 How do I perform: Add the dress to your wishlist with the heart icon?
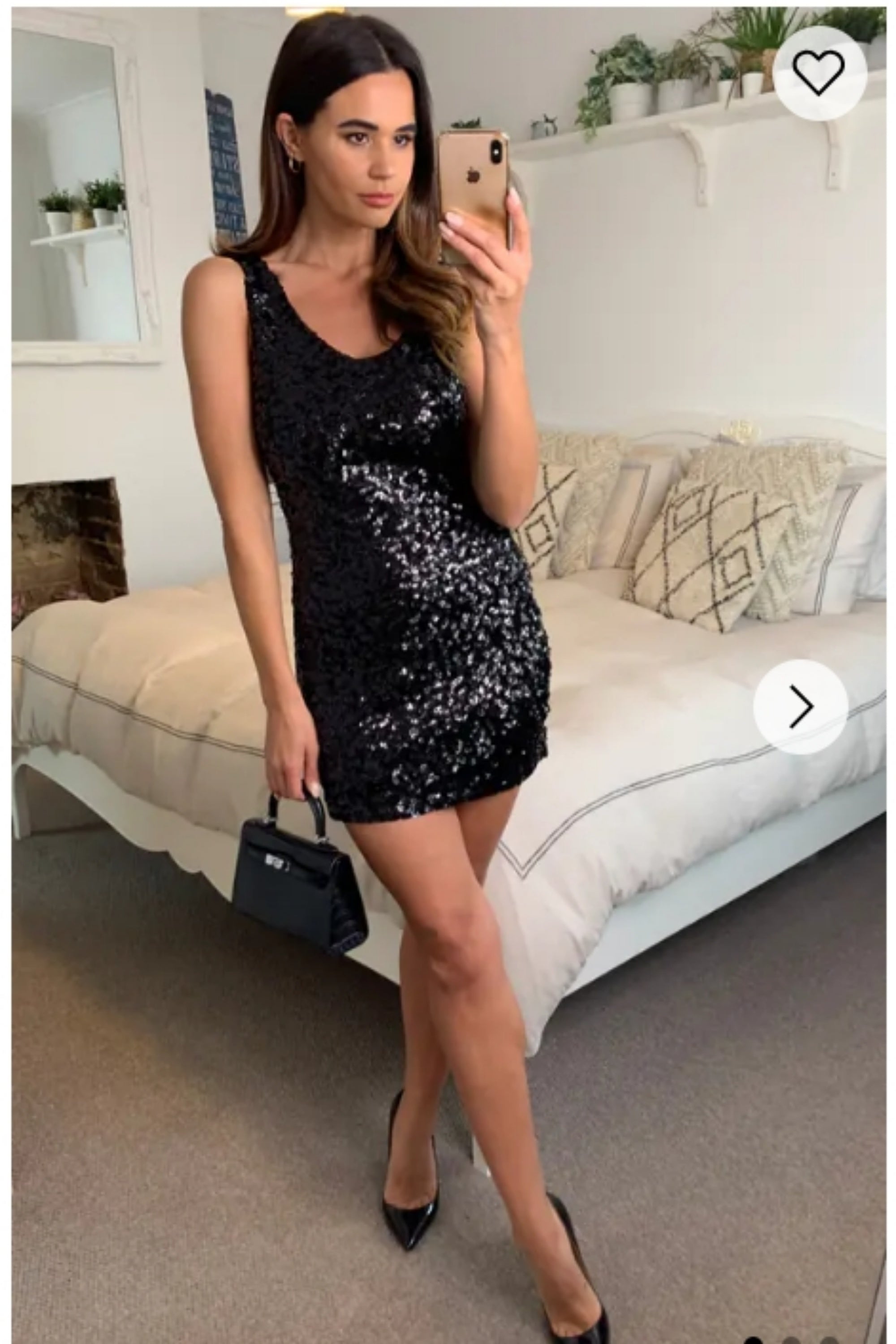(819, 73)
